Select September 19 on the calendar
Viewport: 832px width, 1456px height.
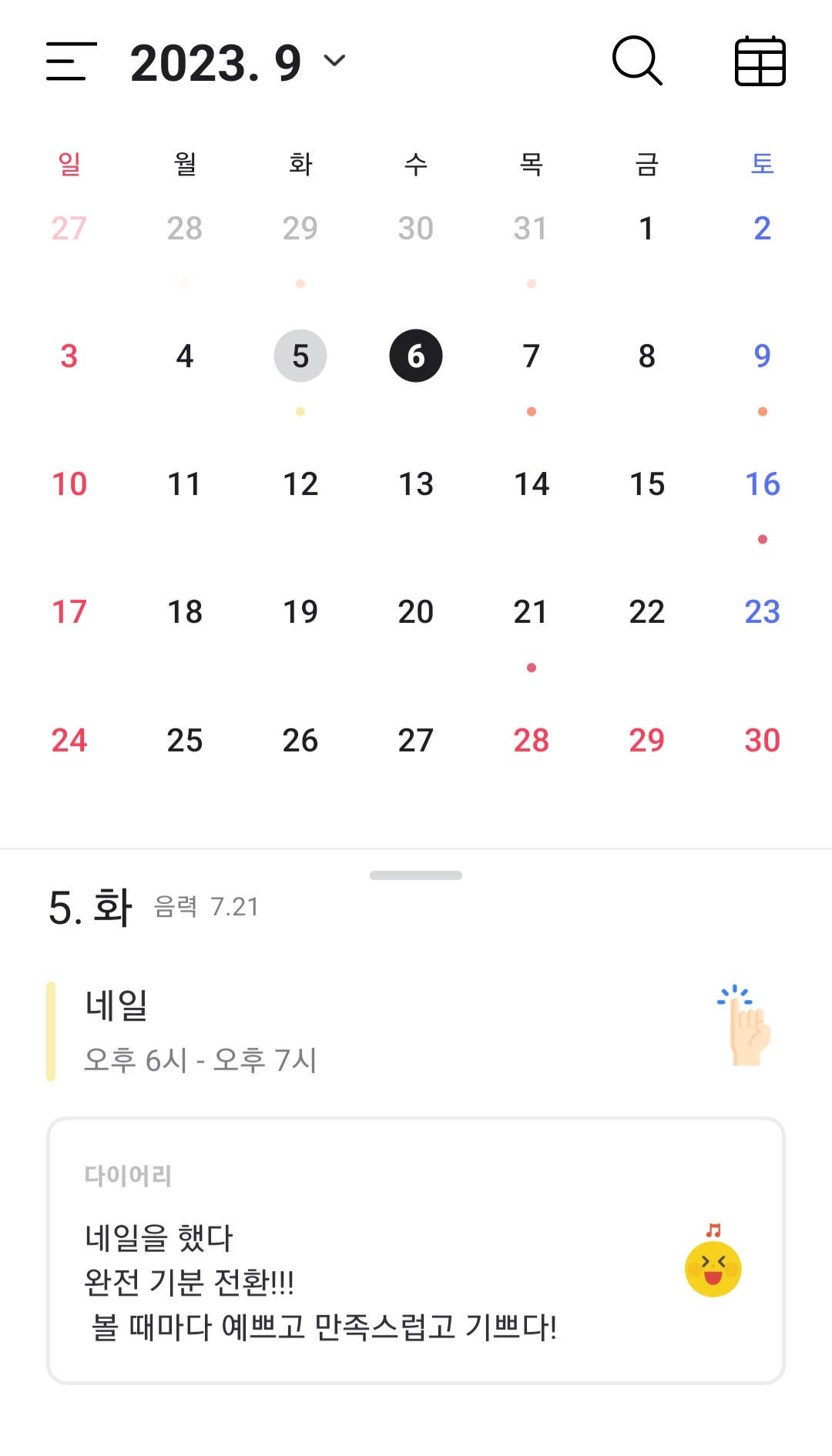point(300,612)
